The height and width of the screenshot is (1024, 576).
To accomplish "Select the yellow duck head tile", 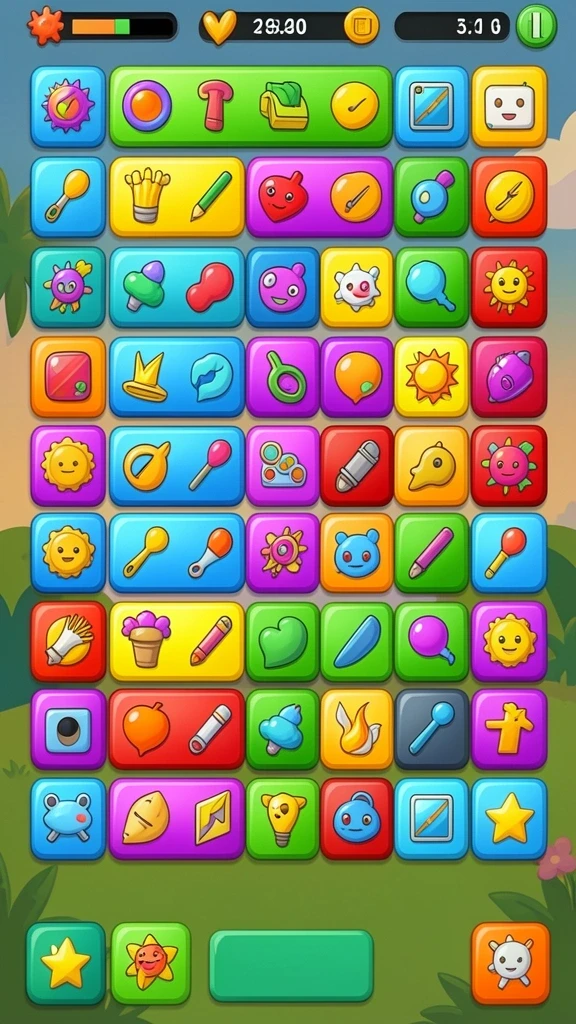I will click(431, 465).
